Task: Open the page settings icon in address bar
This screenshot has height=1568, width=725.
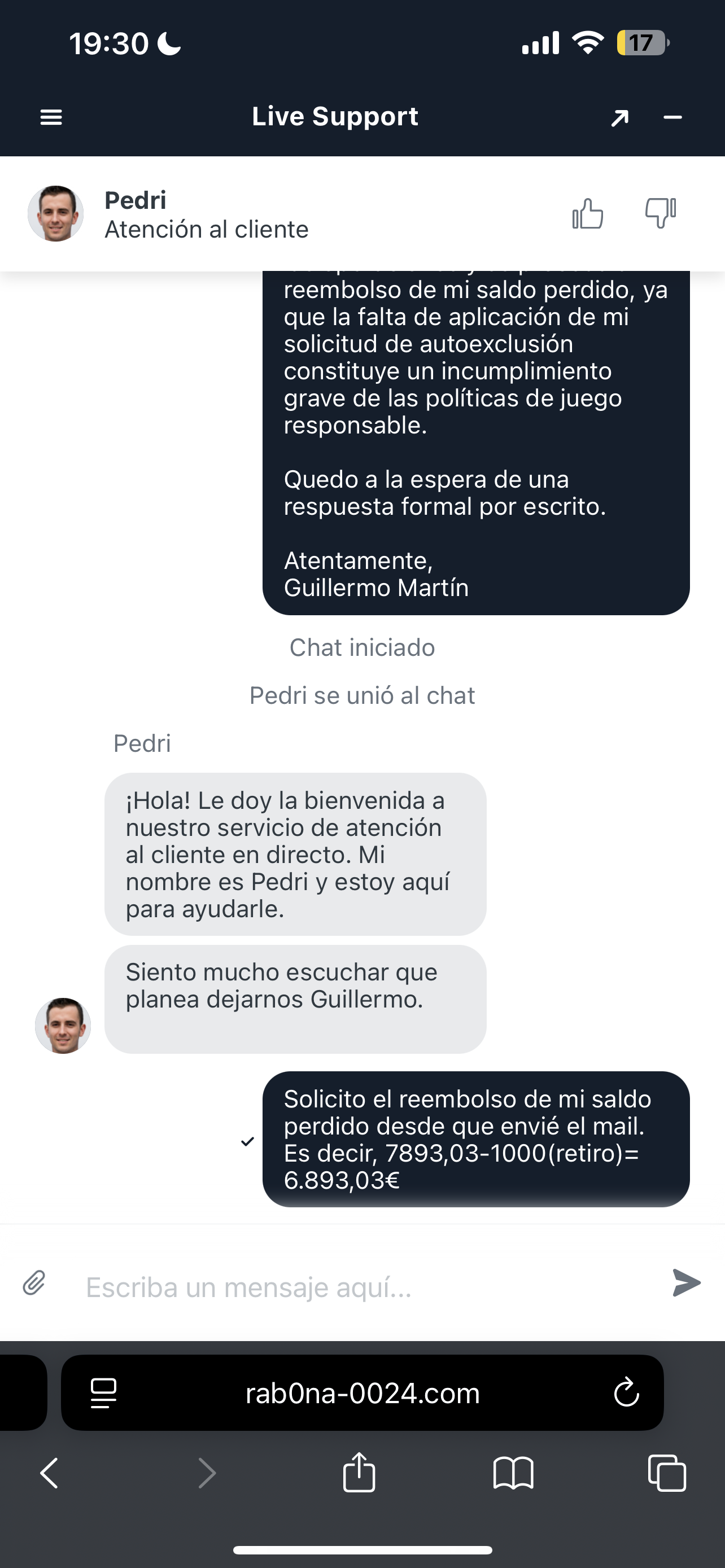Action: (103, 1392)
